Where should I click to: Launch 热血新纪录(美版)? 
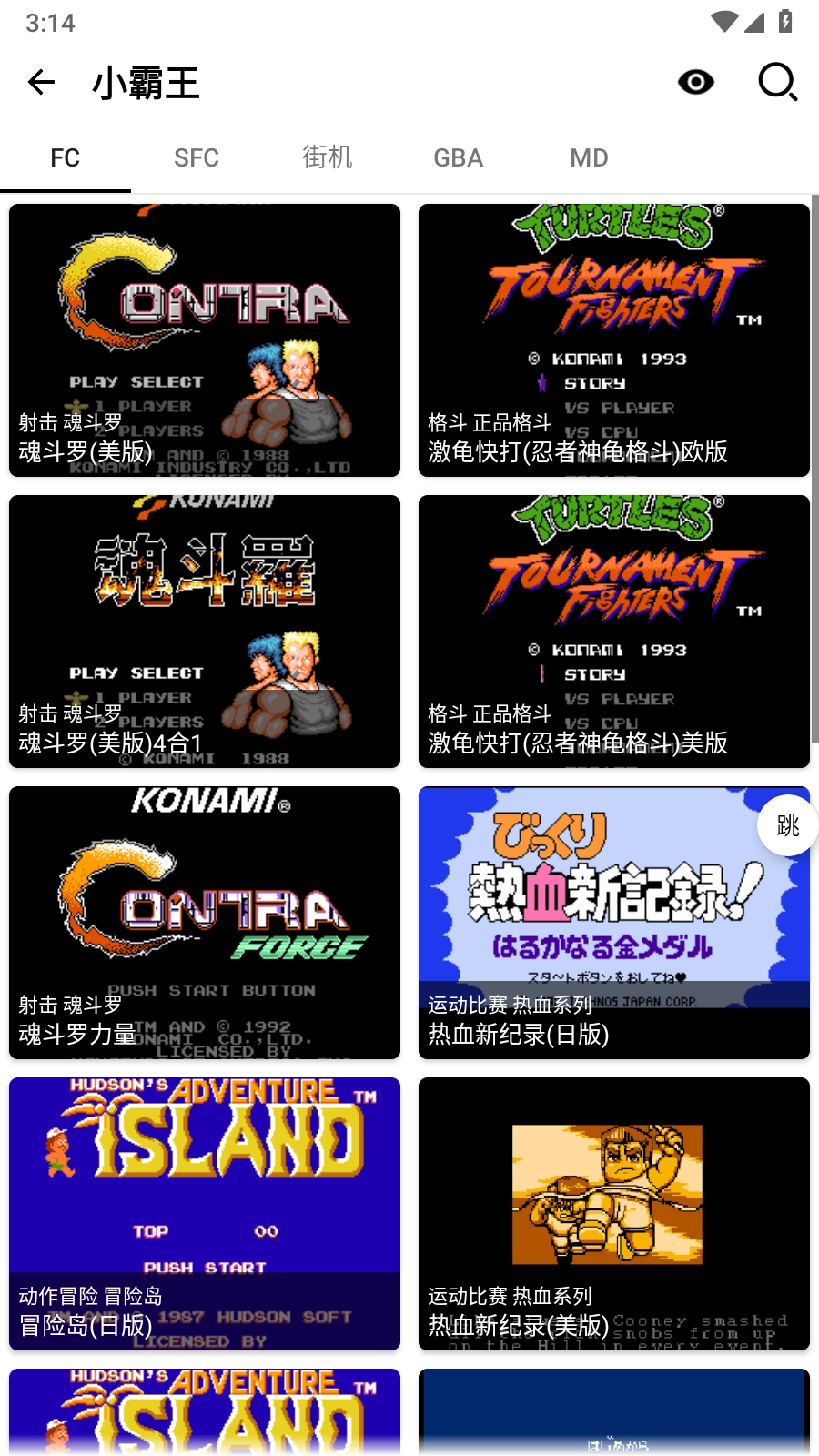point(614,1214)
